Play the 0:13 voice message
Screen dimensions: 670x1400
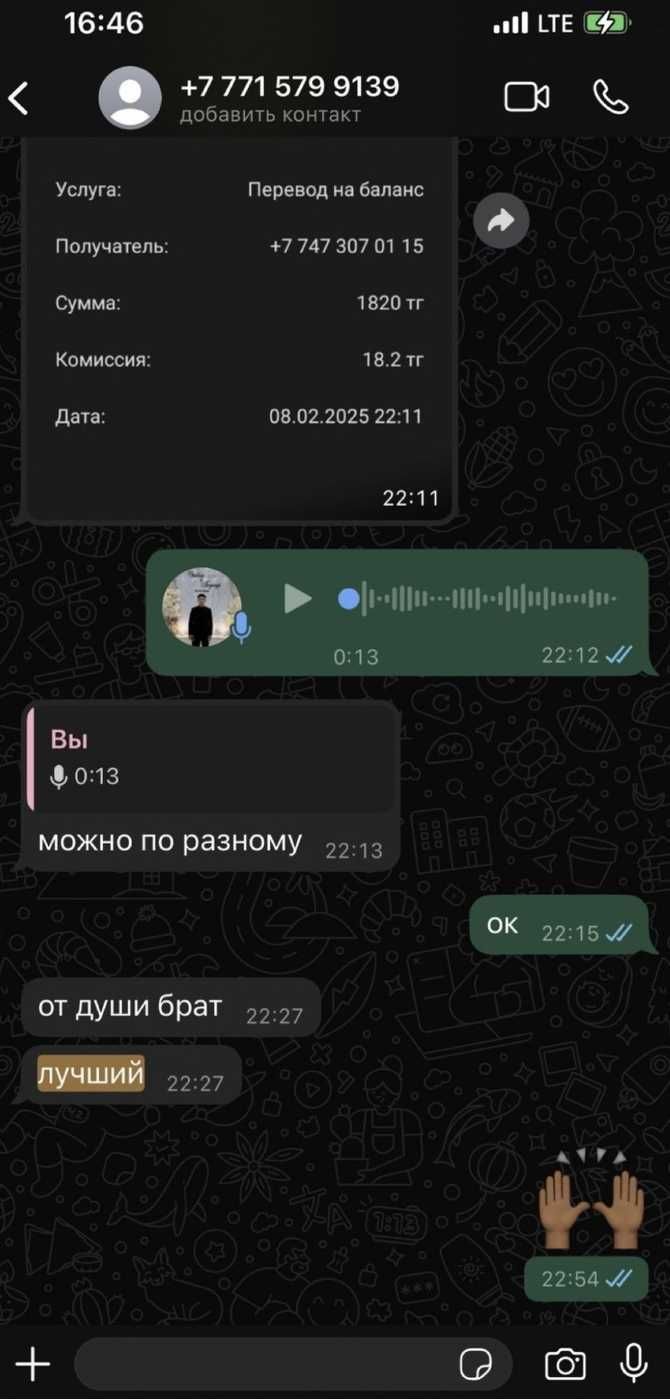[297, 599]
